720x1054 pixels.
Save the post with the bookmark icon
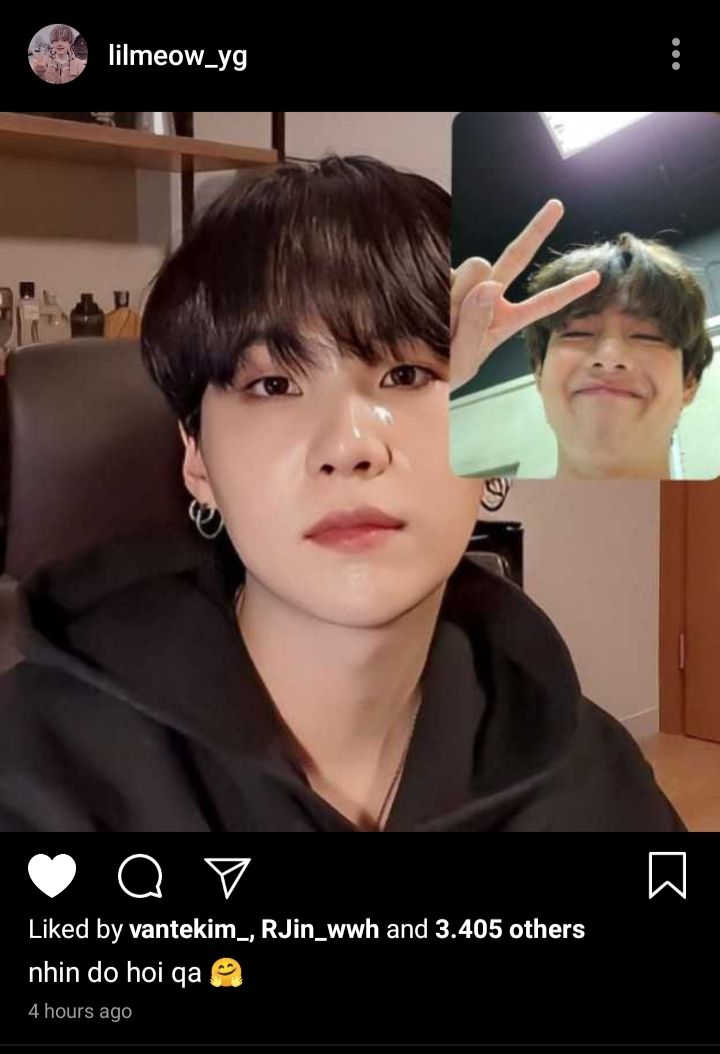click(667, 875)
